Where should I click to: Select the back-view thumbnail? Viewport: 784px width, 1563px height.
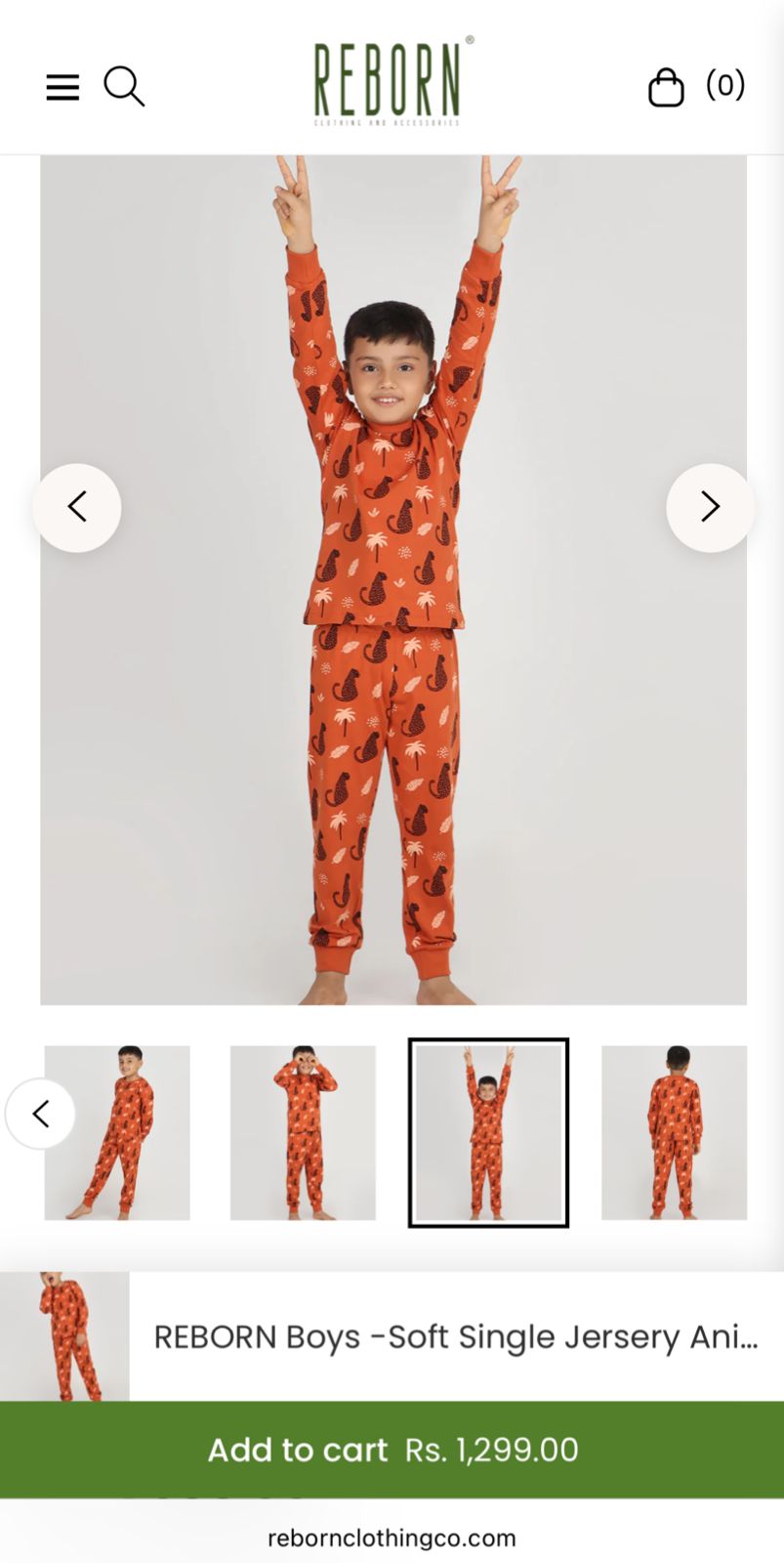674,1132
